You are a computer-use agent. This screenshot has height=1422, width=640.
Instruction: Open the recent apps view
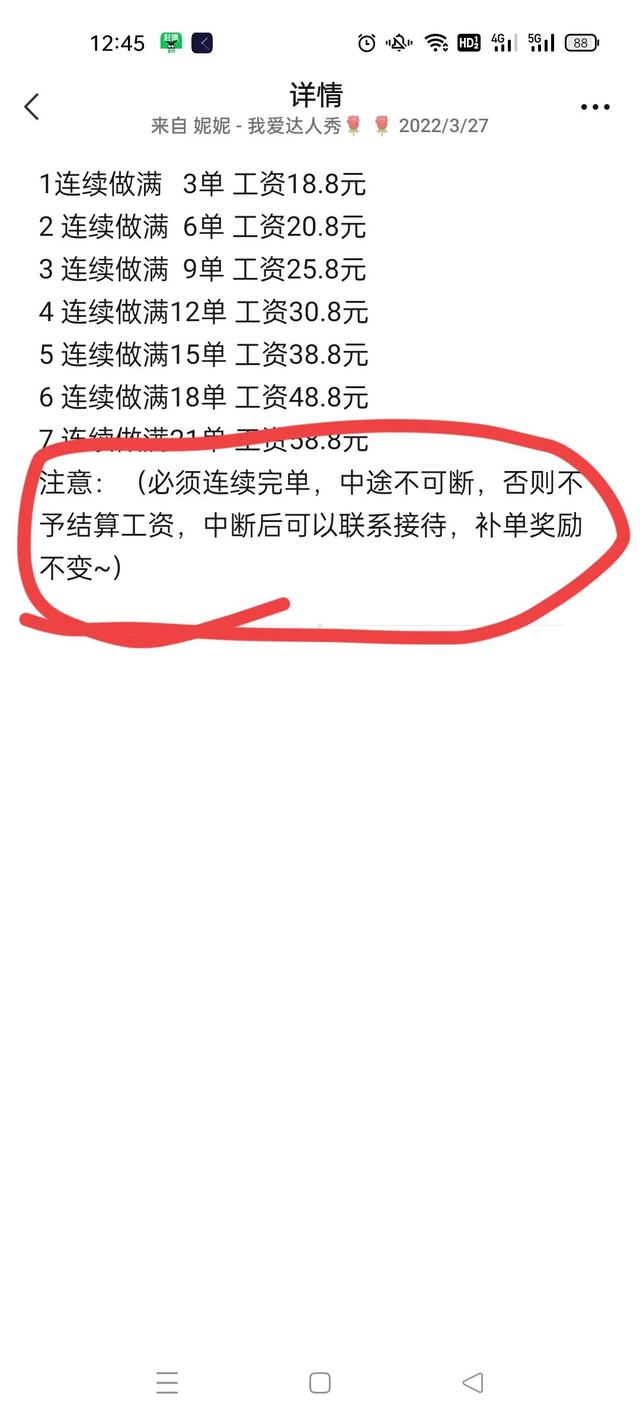pyautogui.click(x=167, y=1383)
